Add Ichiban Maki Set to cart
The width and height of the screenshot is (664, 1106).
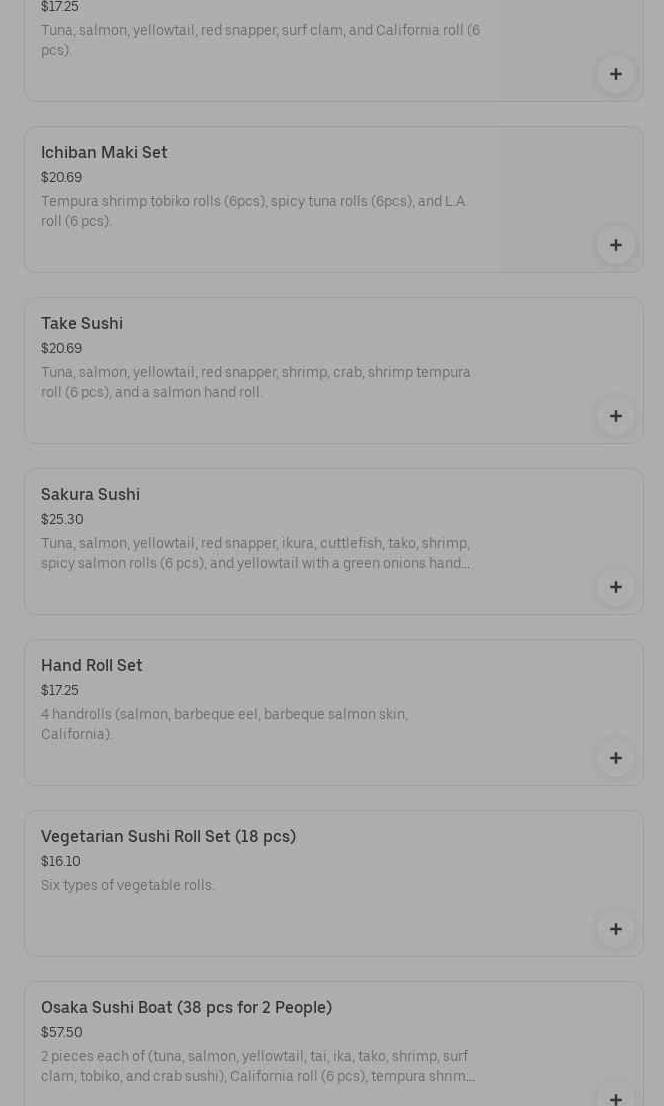615,245
